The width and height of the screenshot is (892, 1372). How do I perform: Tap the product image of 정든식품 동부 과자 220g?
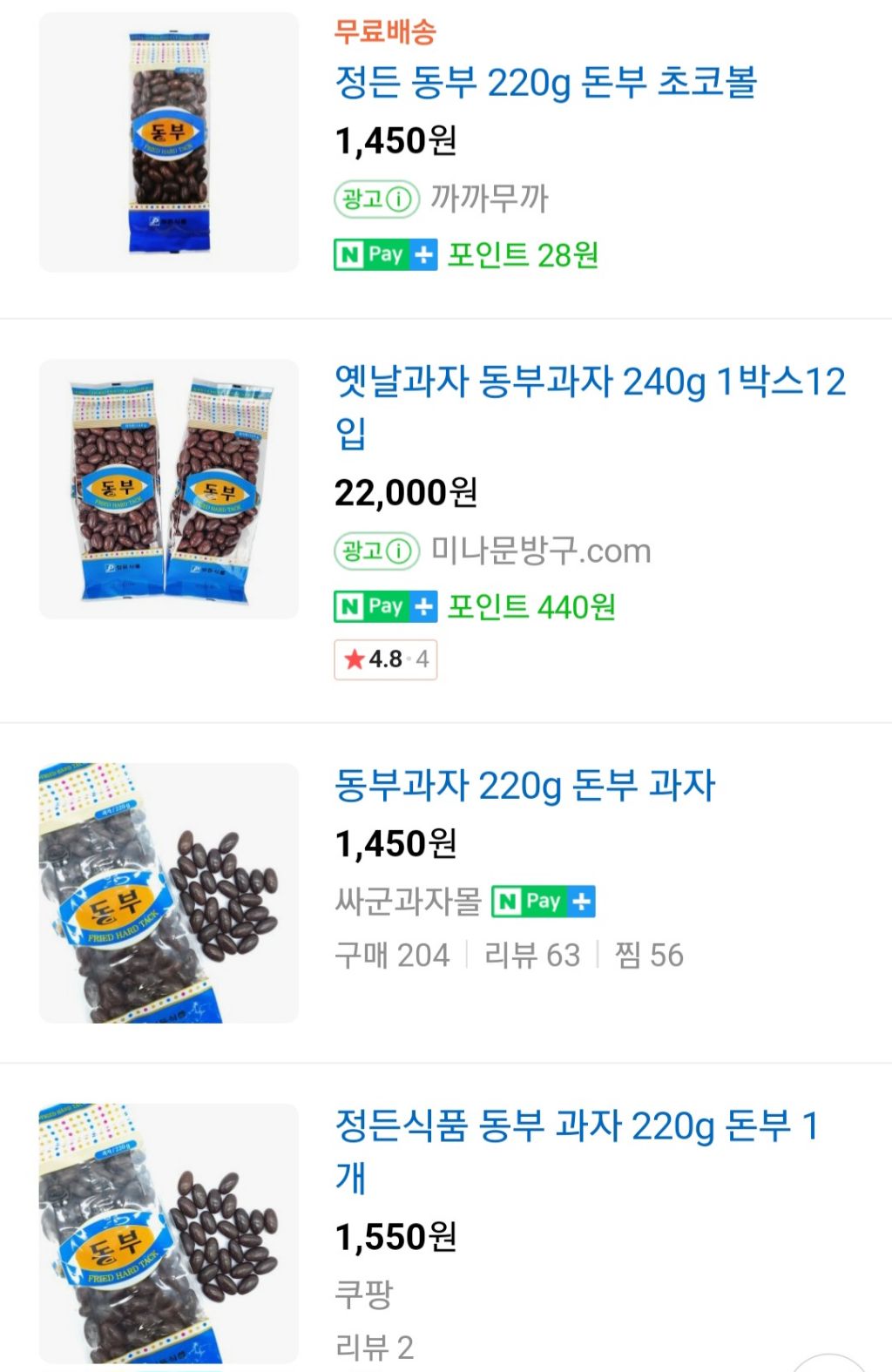pyautogui.click(x=169, y=1233)
